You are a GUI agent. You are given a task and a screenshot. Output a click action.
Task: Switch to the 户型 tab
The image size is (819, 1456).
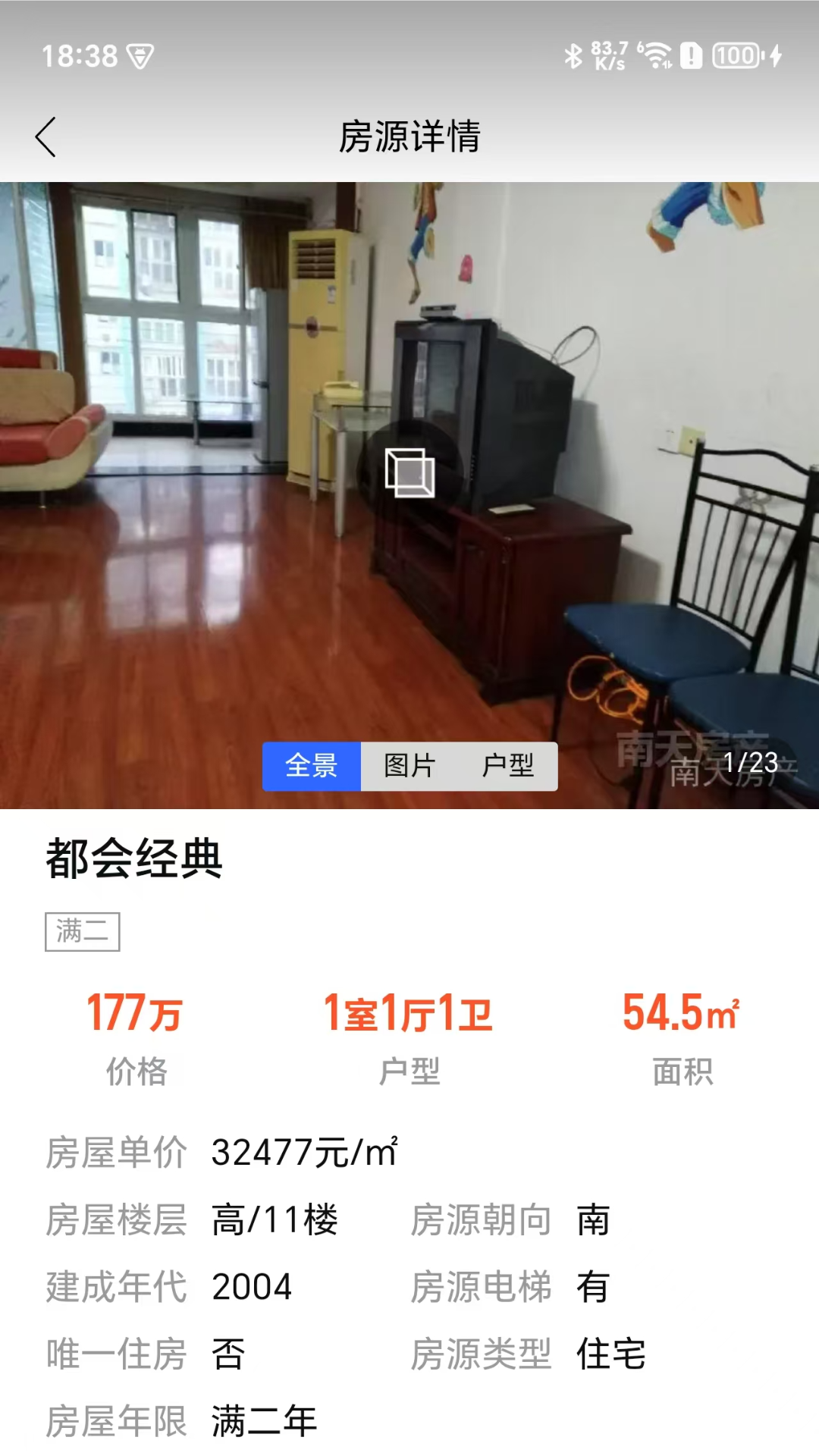coord(508,766)
